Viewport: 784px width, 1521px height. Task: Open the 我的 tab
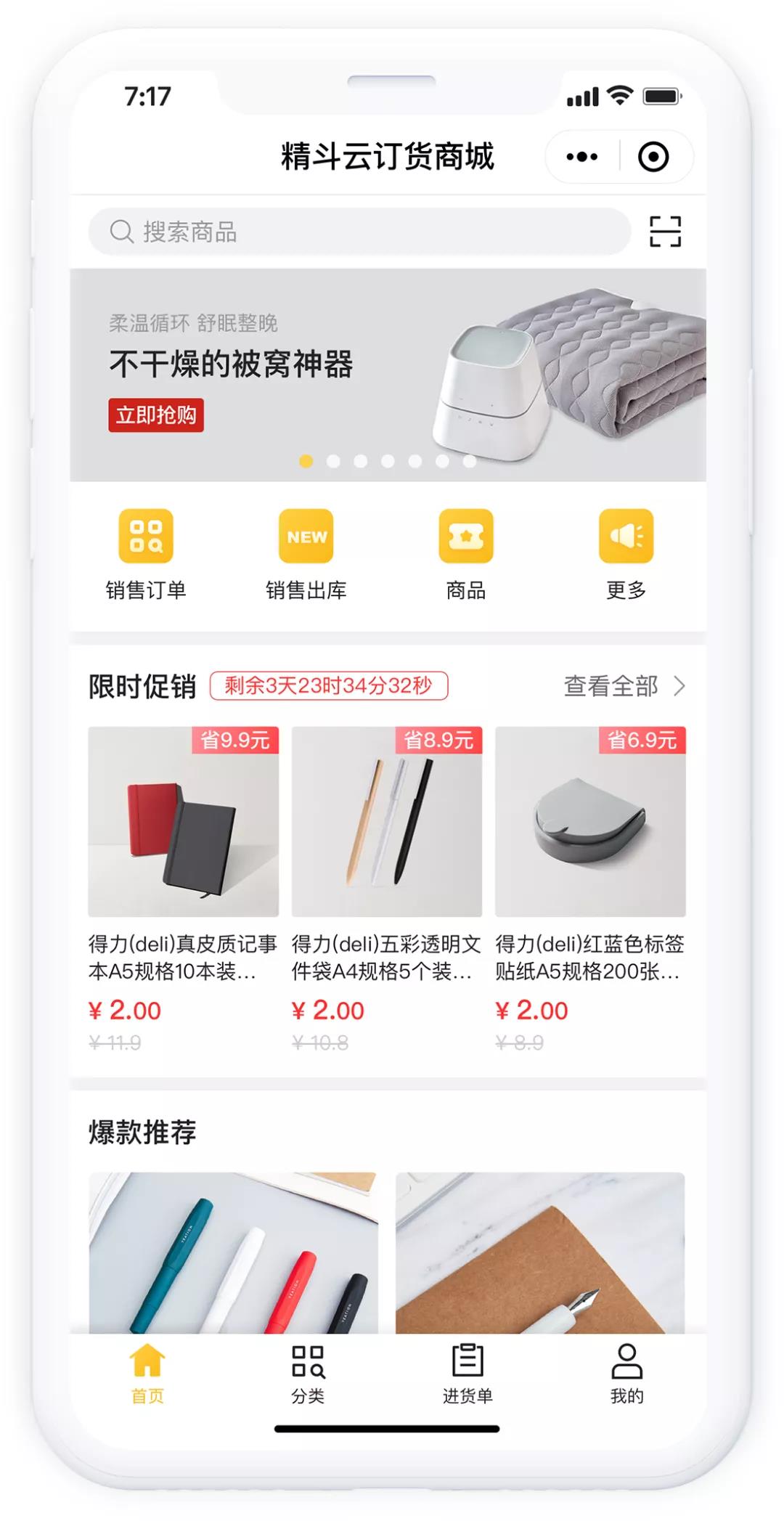[x=626, y=1374]
